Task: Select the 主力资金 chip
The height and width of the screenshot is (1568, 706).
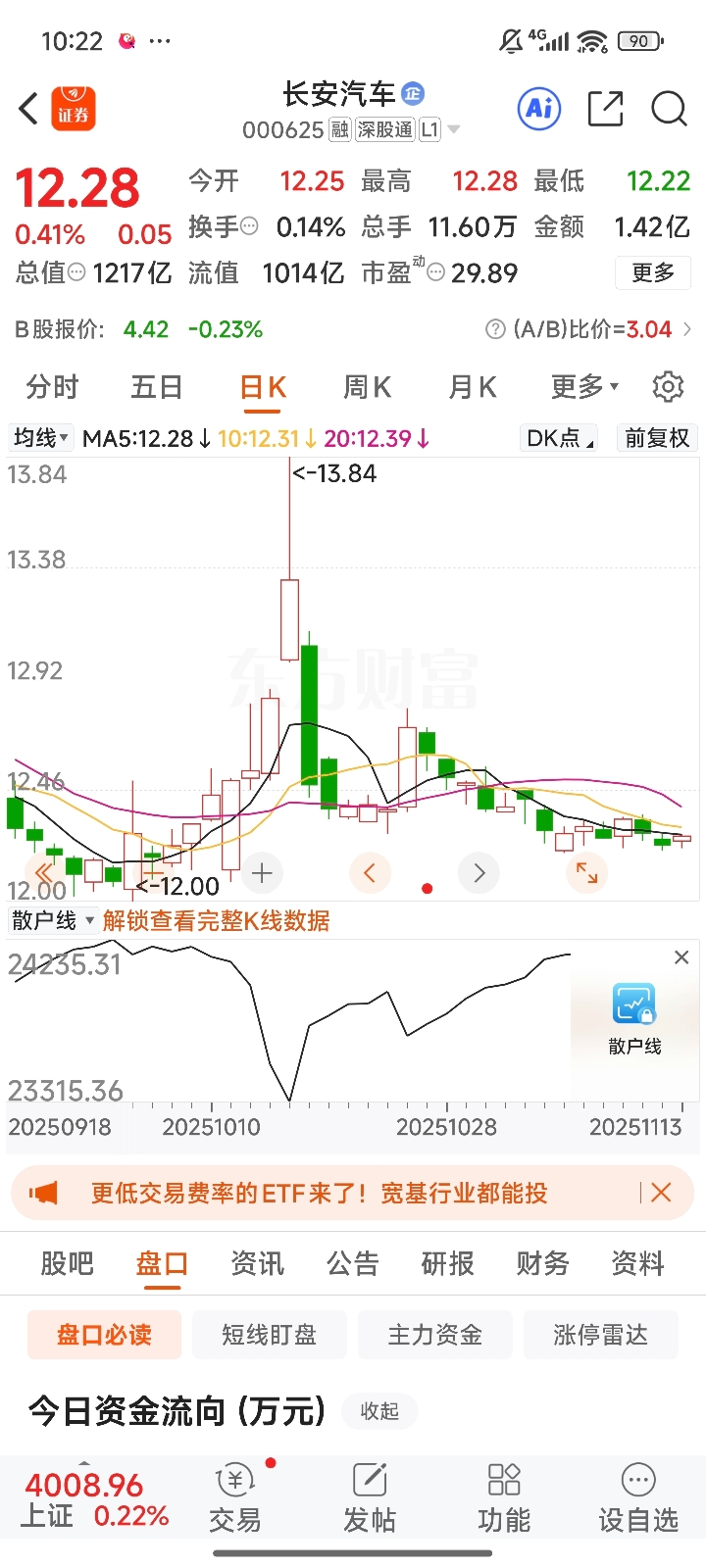Action: tap(434, 1335)
